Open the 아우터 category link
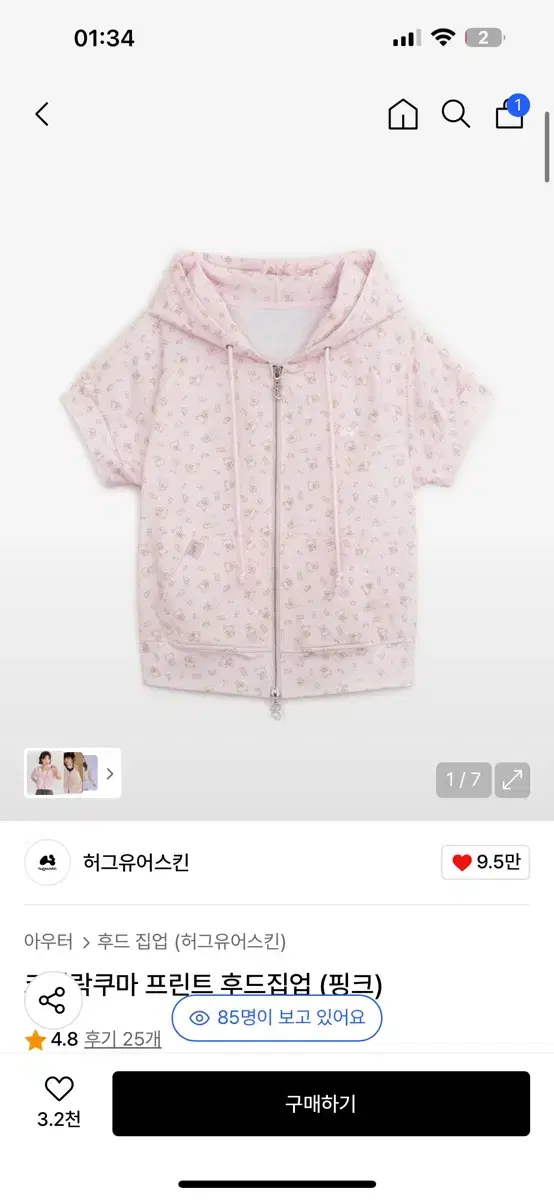Screen dimensions: 554x1200 [49, 941]
